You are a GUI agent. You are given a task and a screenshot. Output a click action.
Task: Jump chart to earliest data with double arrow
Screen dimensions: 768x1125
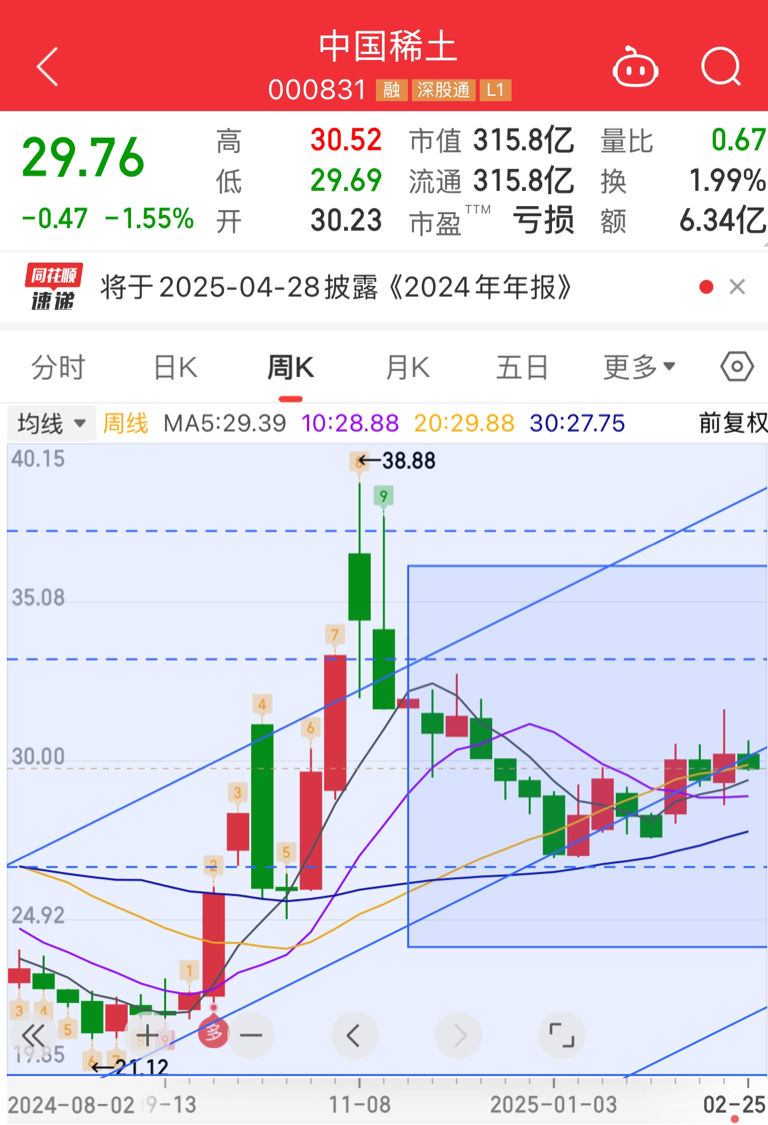33,1036
